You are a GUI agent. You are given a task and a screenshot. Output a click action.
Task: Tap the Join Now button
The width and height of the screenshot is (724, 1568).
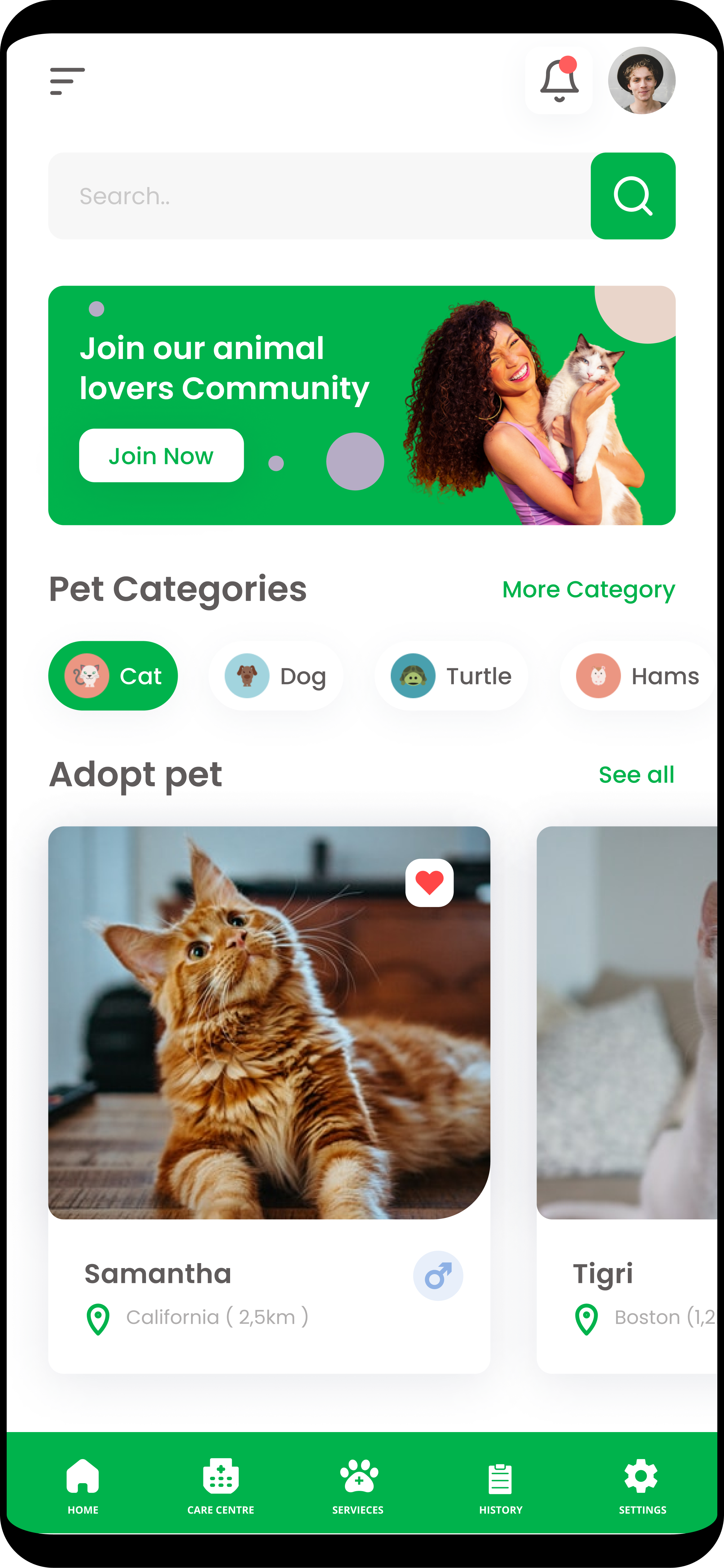[161, 456]
